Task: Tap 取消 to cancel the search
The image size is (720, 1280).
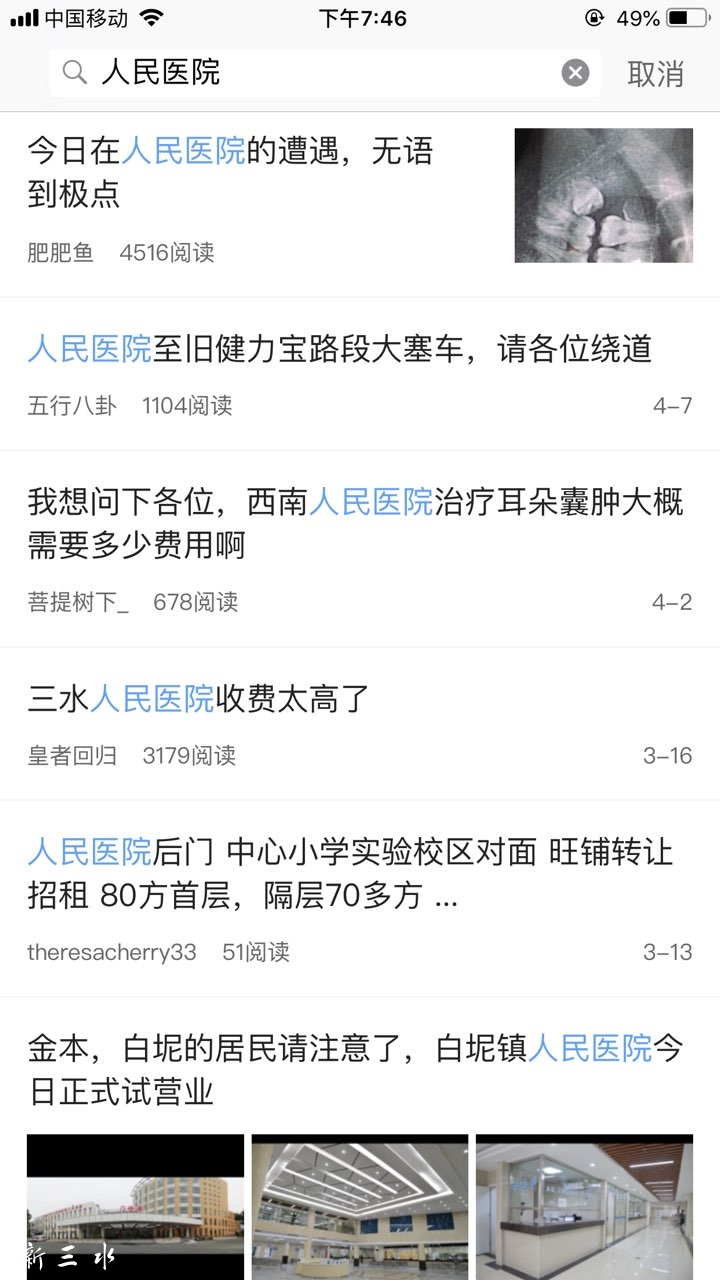Action: 655,73
